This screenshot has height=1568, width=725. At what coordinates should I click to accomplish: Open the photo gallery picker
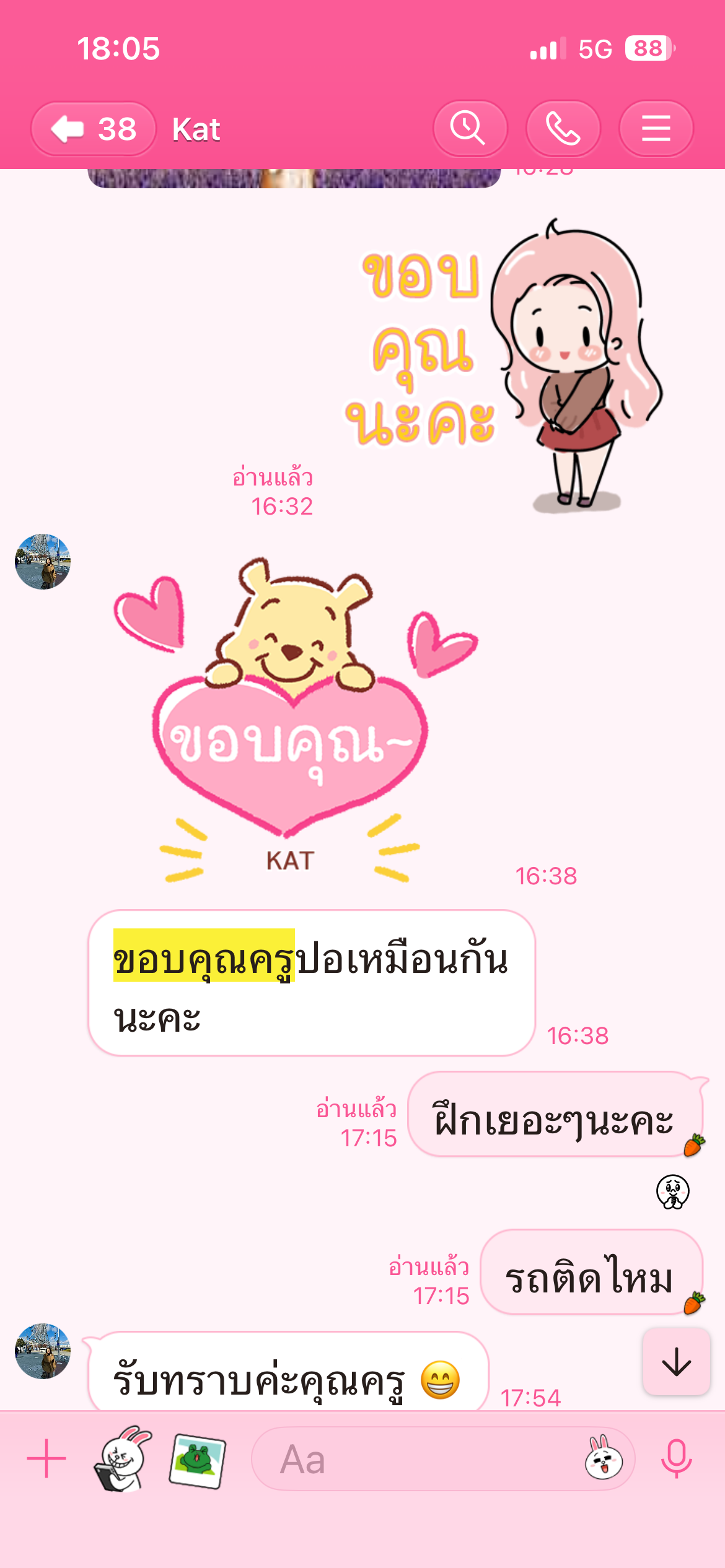(197, 1460)
